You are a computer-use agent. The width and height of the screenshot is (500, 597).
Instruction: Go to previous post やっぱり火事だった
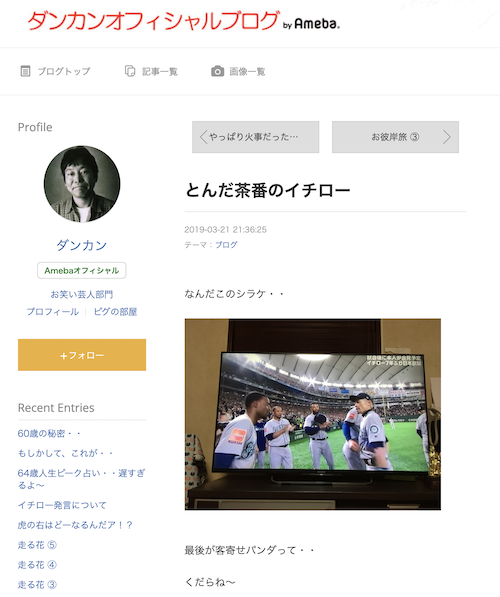coord(256,137)
